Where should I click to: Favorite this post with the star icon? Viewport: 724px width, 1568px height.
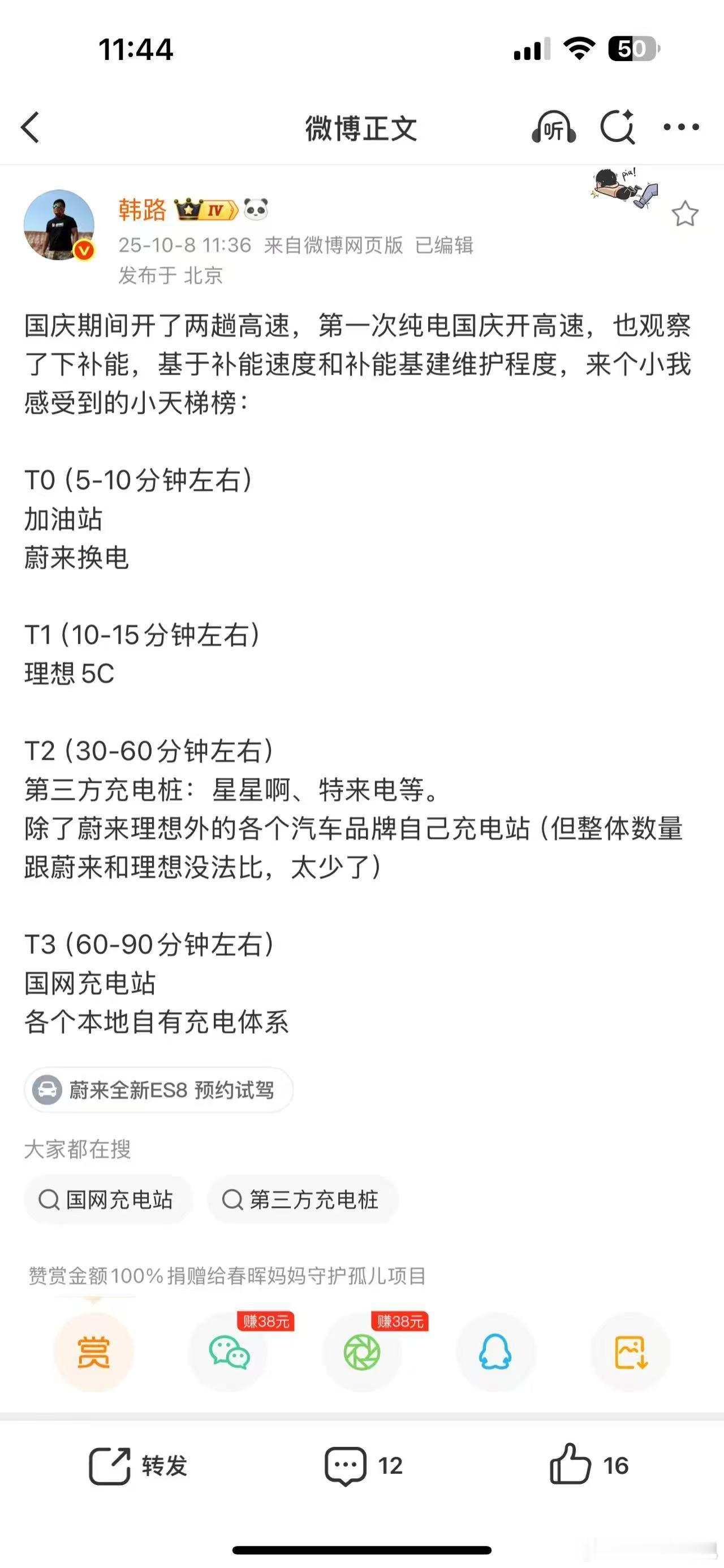[x=684, y=214]
